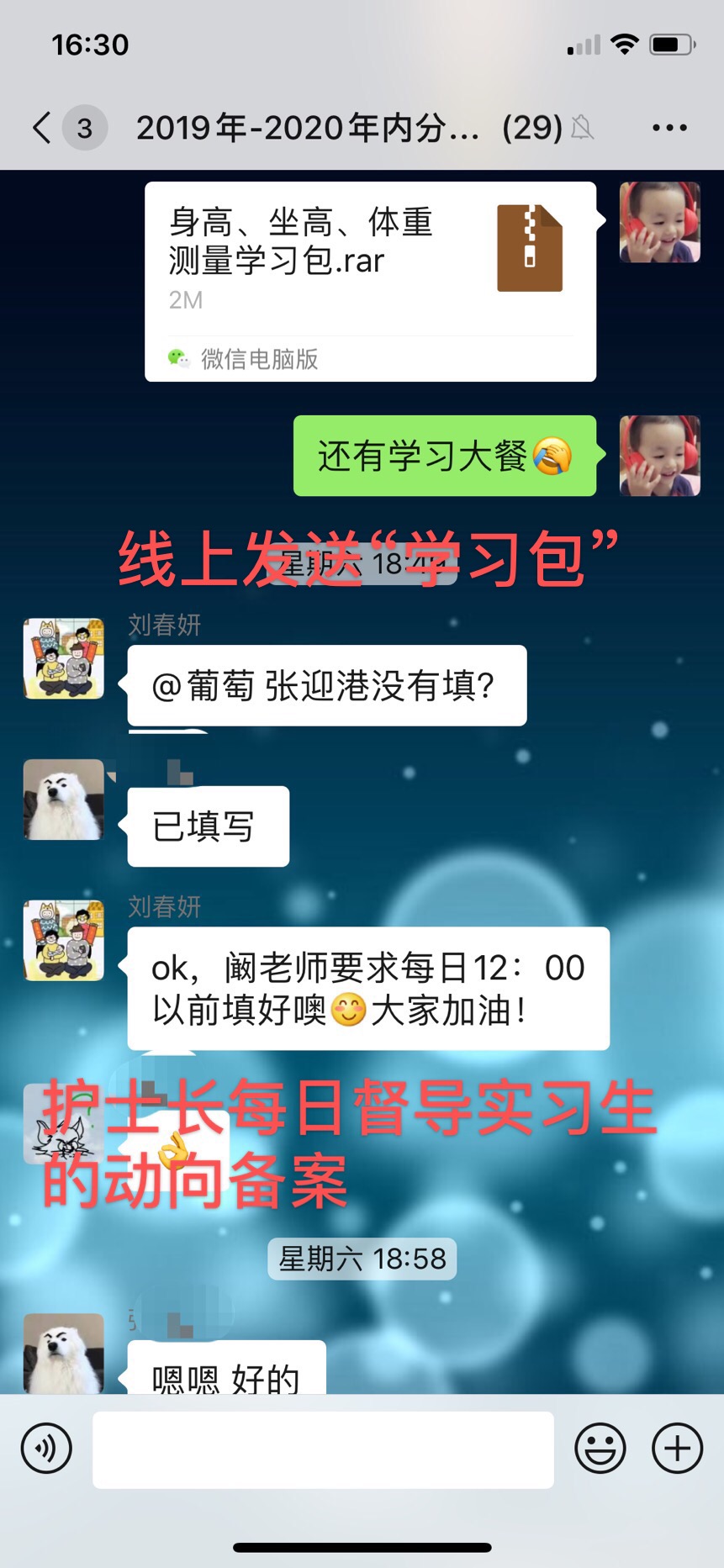Switch to voice message input

(x=46, y=1449)
